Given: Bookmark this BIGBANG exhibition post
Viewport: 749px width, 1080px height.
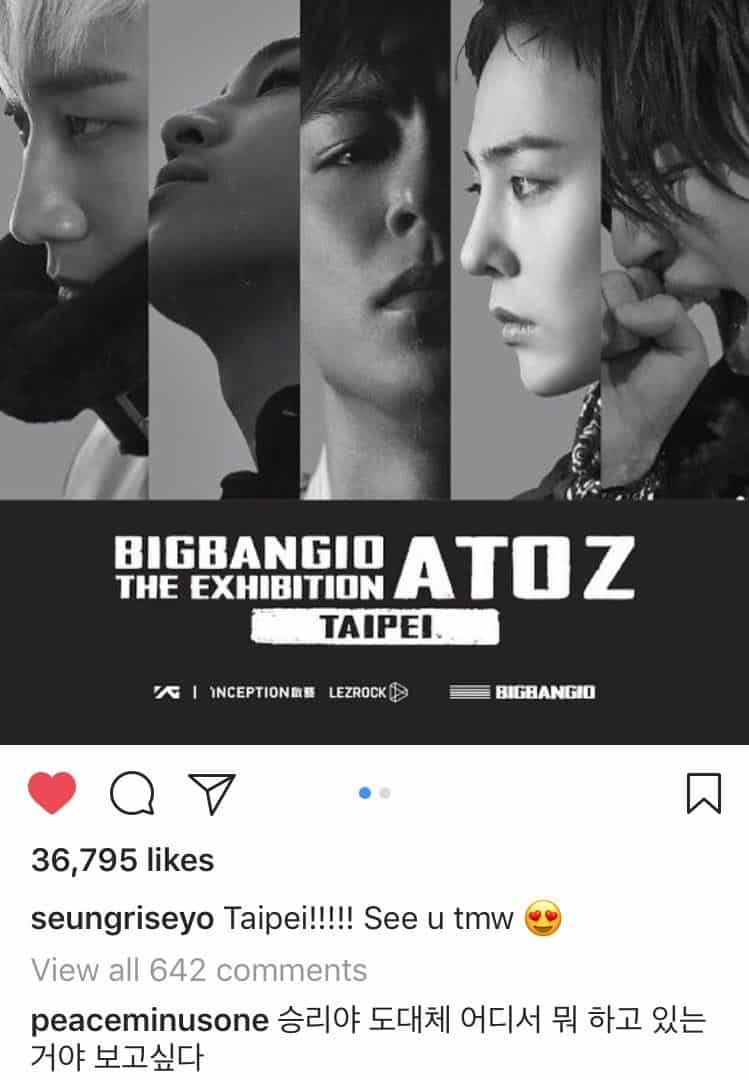Looking at the screenshot, I should (x=703, y=793).
